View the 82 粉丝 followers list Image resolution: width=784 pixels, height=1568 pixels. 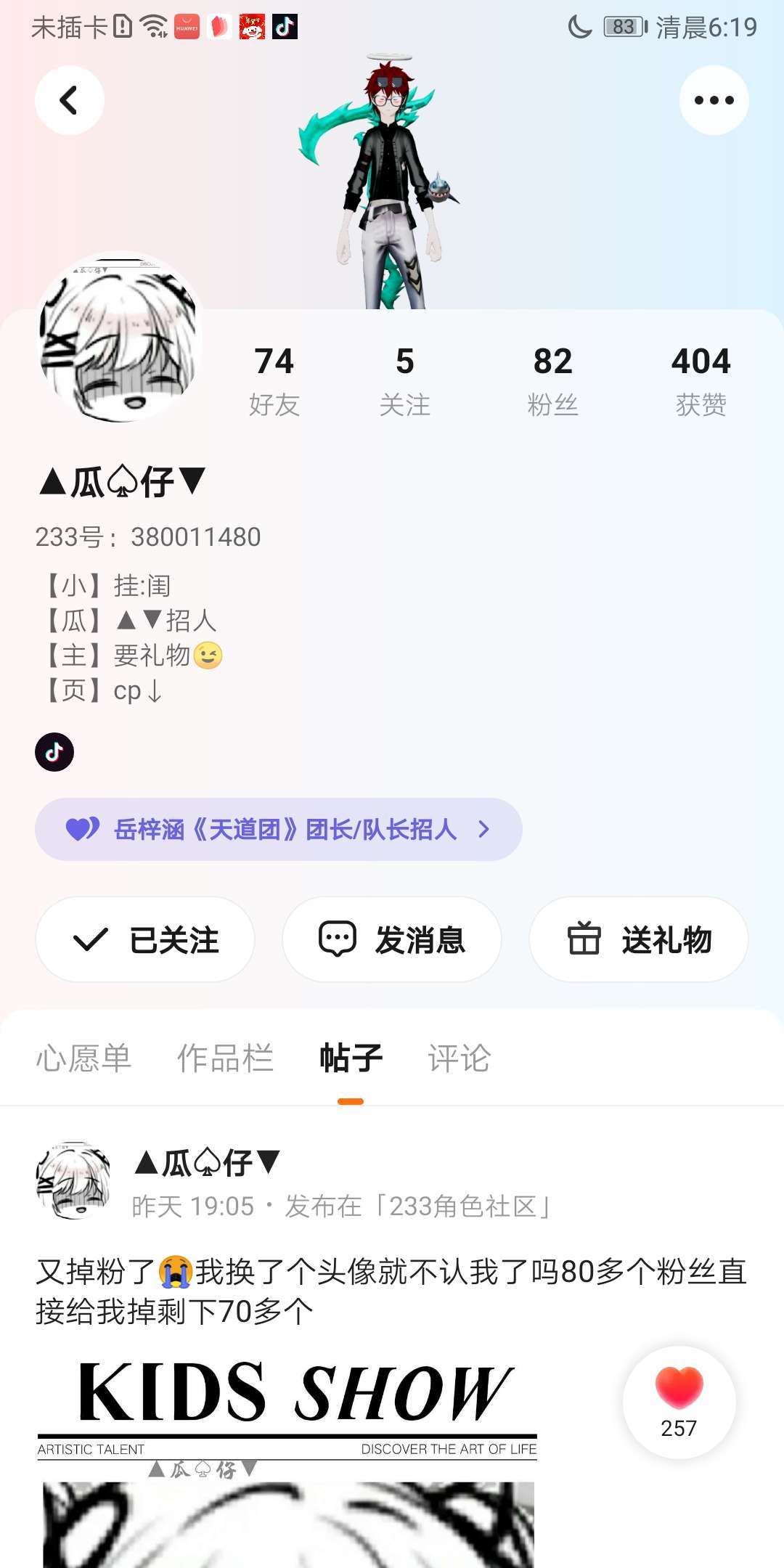point(553,380)
